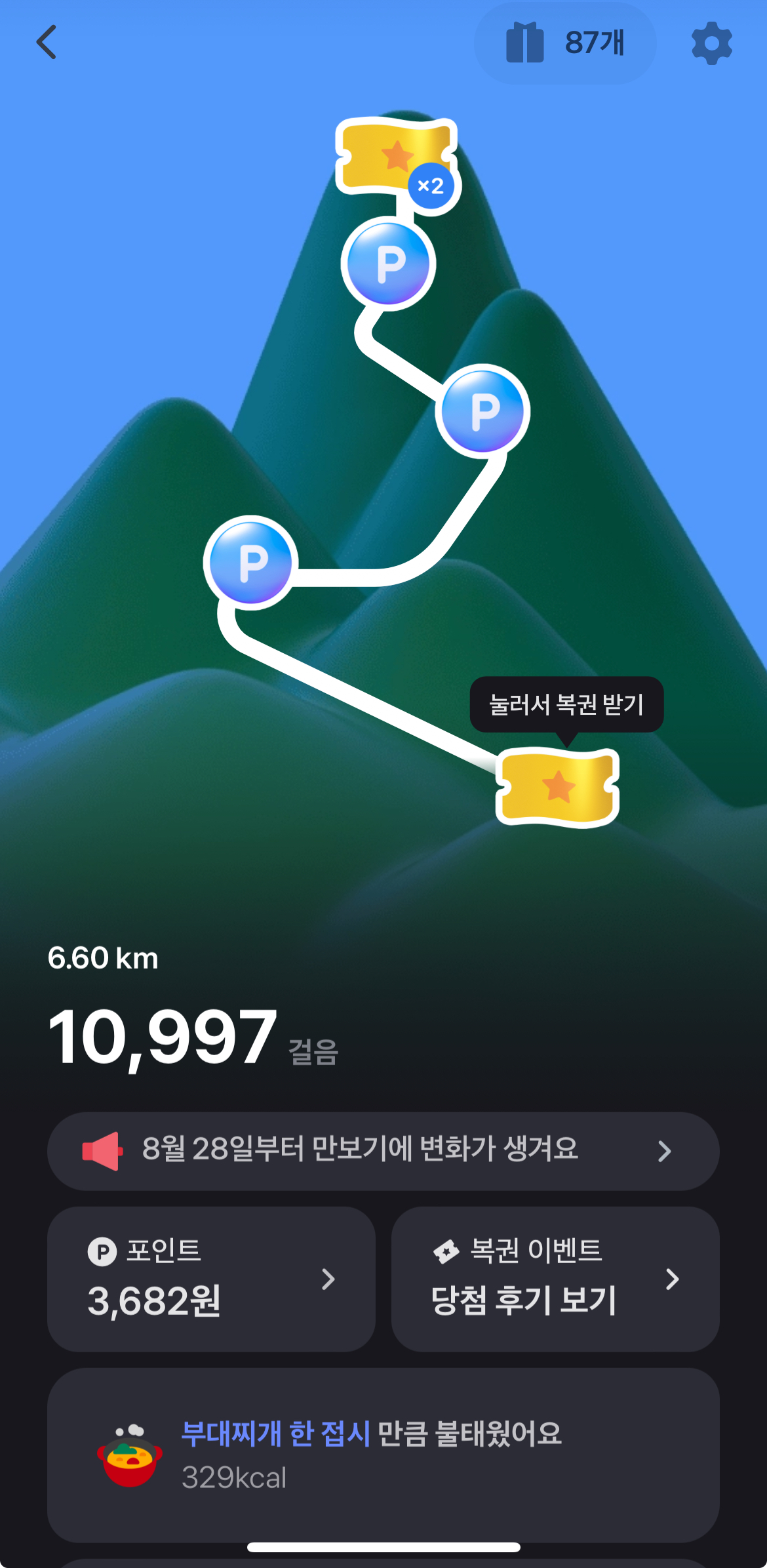Open the 8월 28일 만보기 변화 notice banner
Image resolution: width=767 pixels, height=1568 pixels.
click(383, 1151)
